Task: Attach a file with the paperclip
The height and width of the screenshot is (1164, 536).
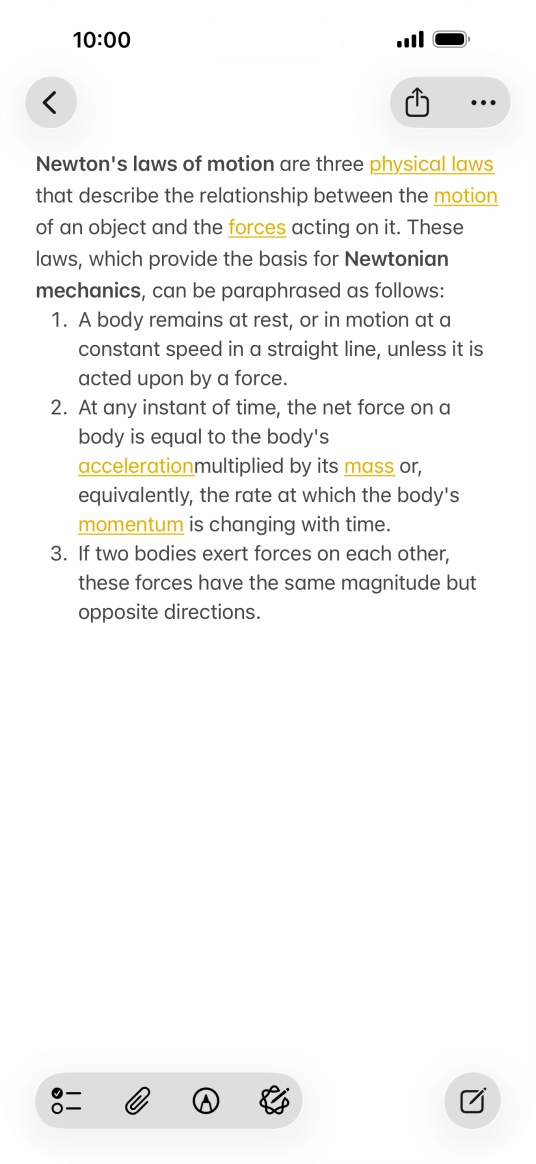Action: pos(137,1100)
